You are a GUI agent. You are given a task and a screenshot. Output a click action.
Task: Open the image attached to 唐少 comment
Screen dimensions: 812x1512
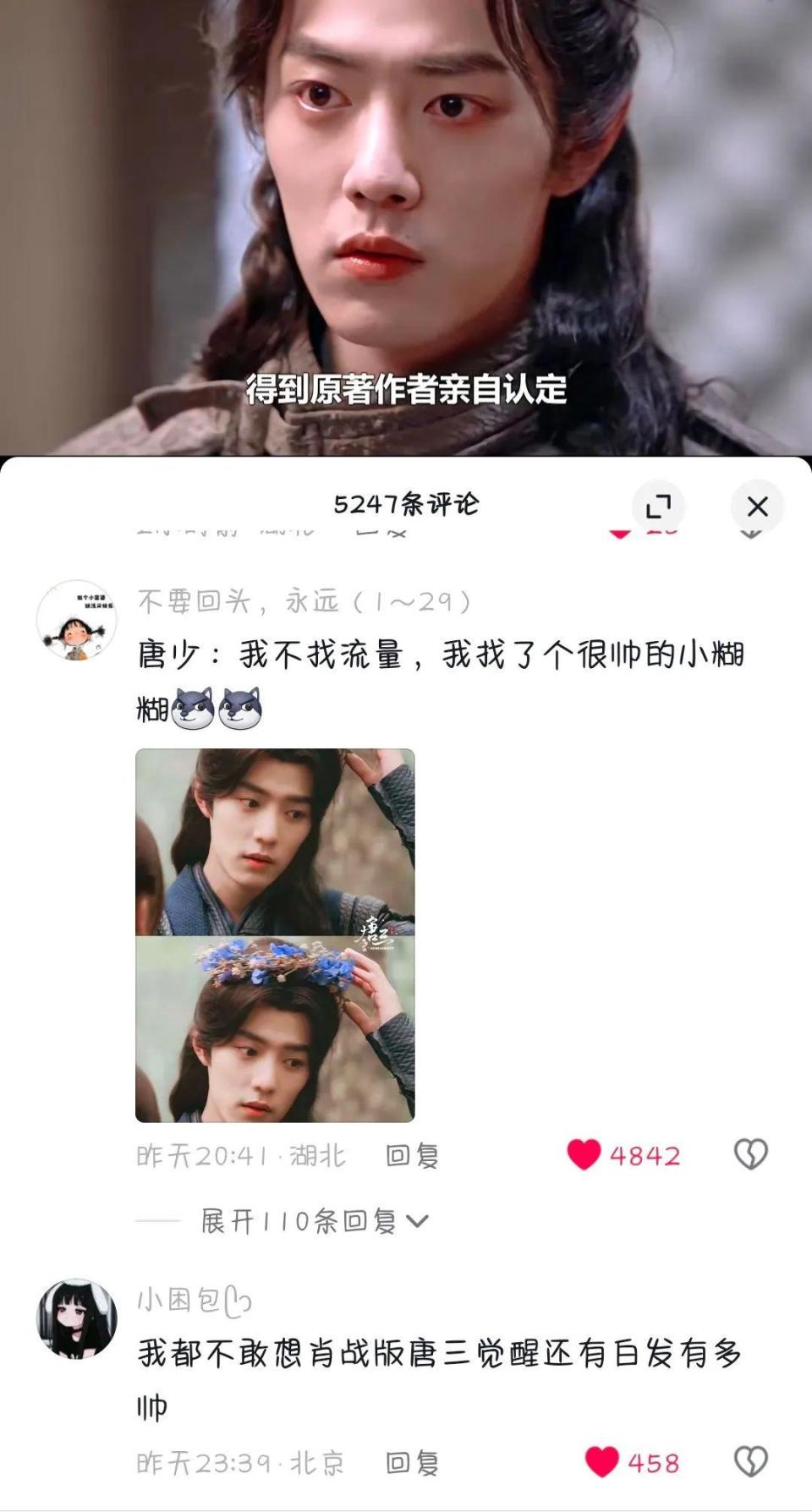click(x=275, y=935)
